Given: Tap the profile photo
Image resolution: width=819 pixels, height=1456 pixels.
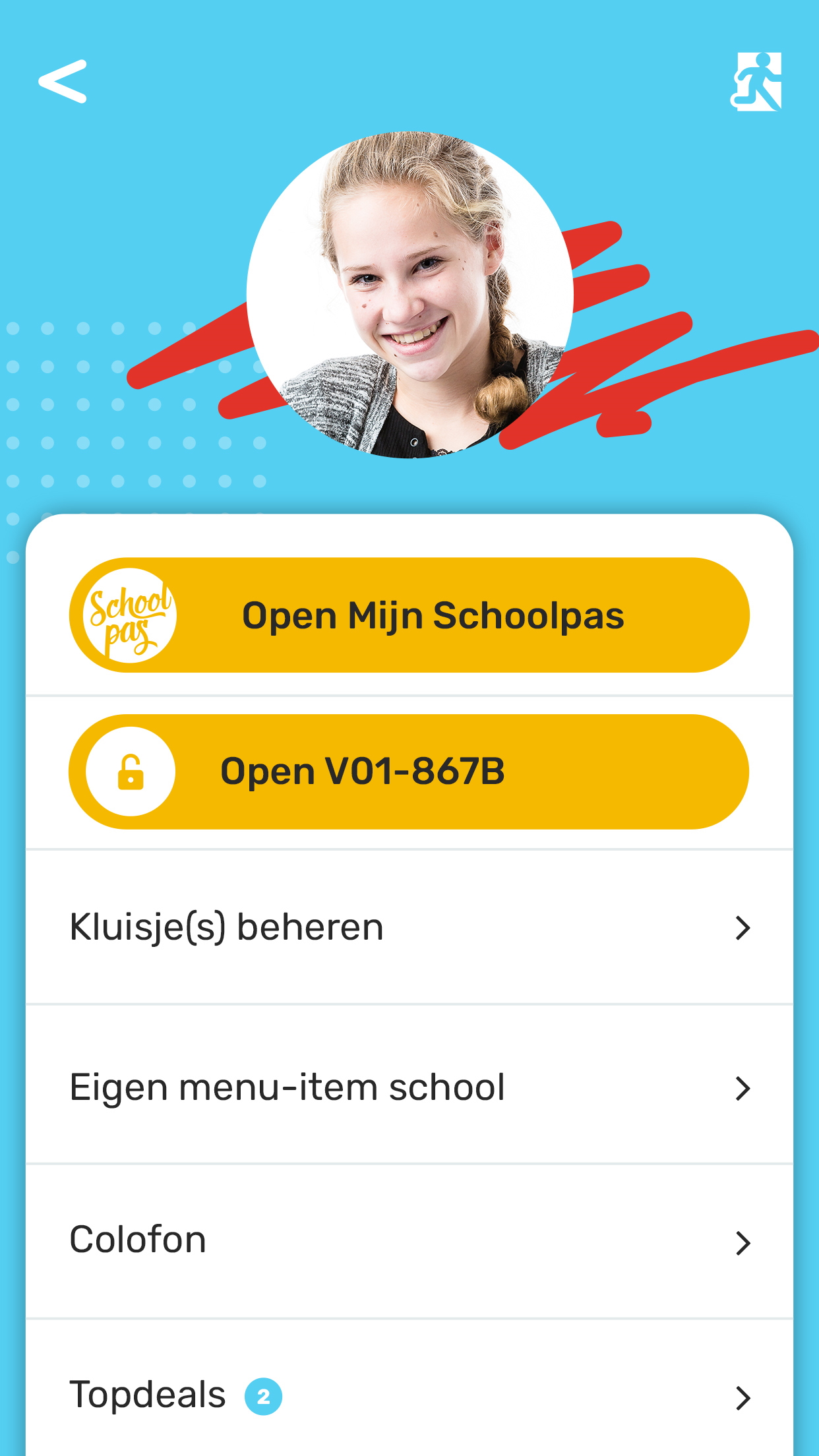Looking at the screenshot, I should [409, 294].
